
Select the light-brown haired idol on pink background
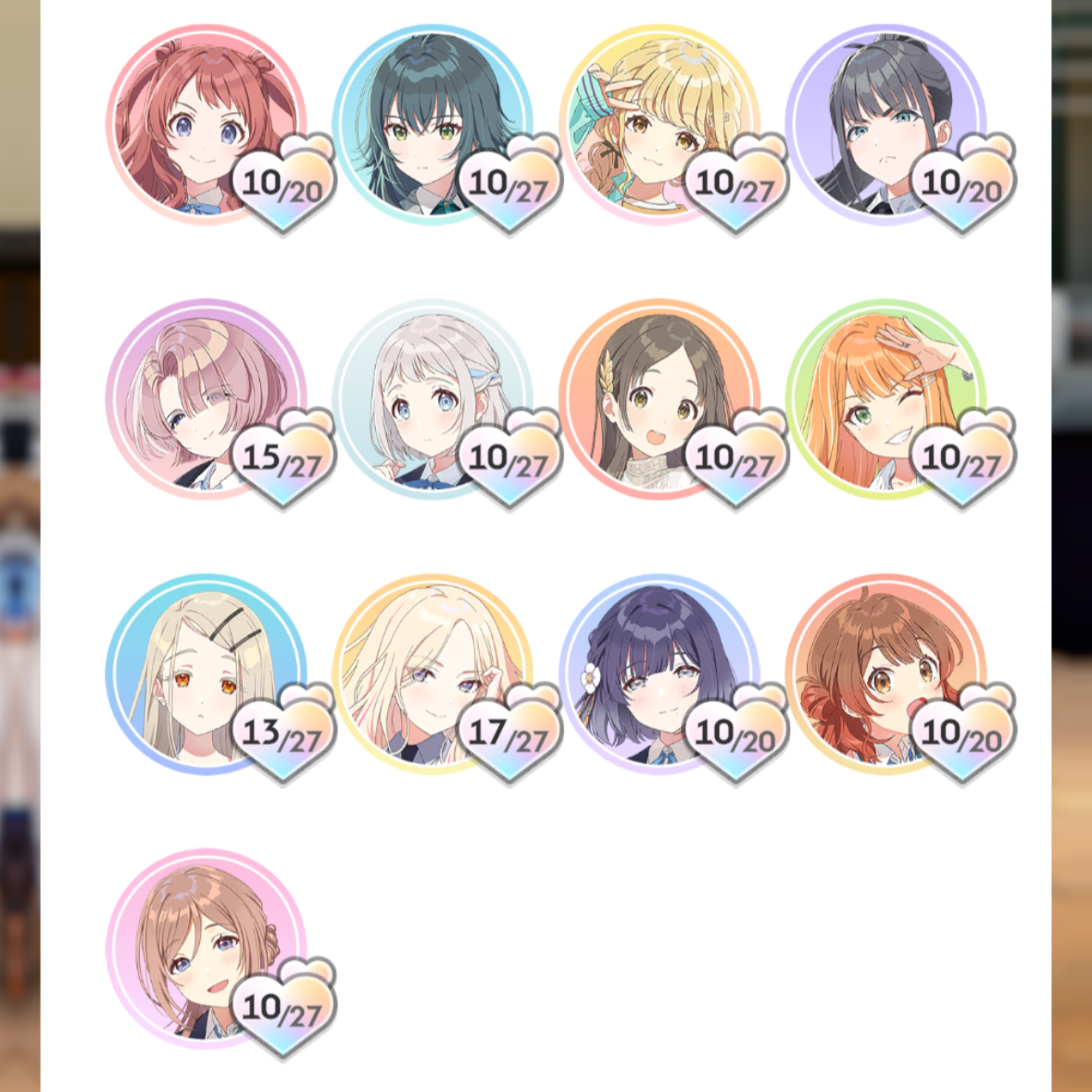[206, 949]
